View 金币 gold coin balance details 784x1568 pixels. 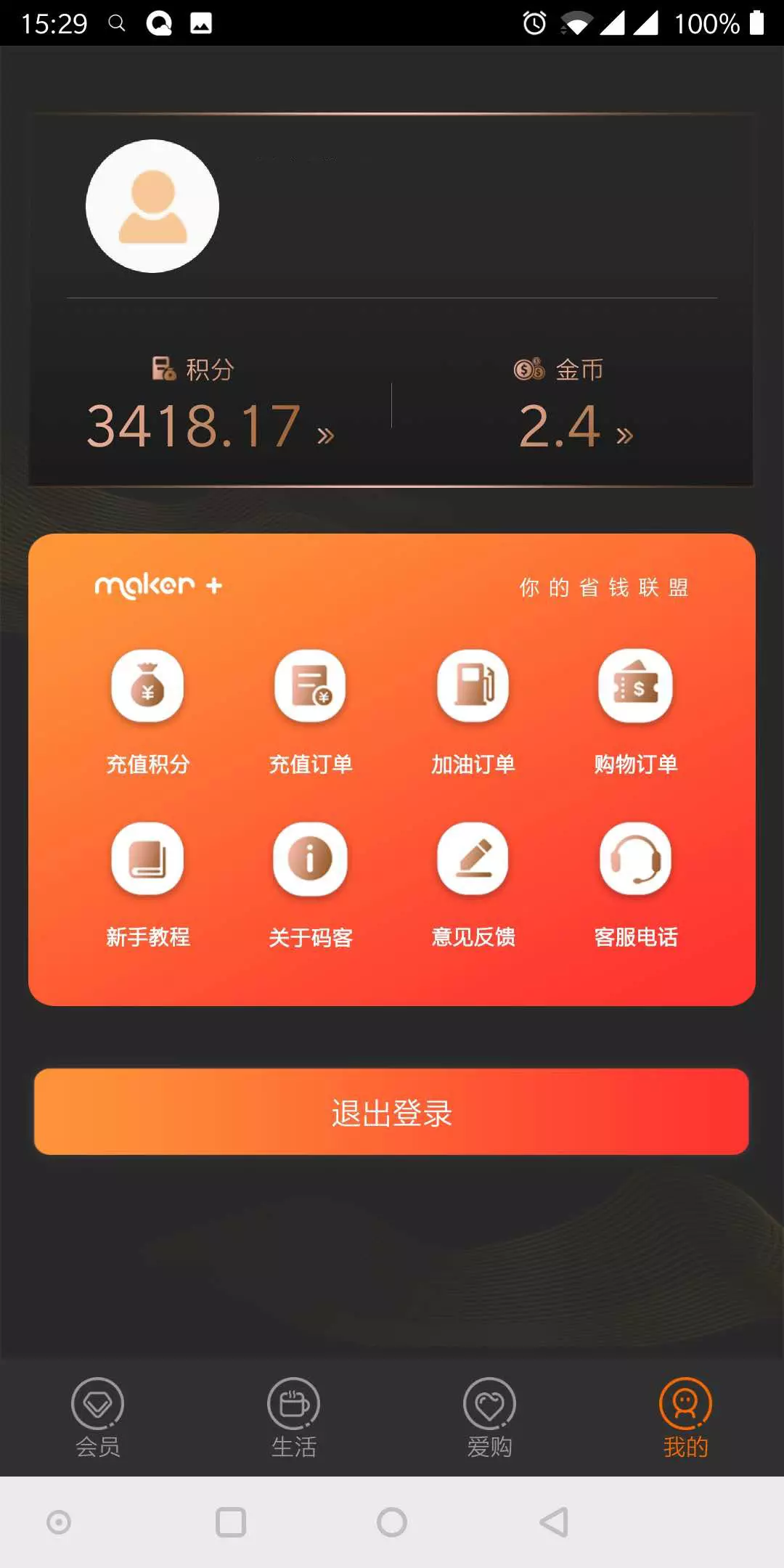coord(575,425)
